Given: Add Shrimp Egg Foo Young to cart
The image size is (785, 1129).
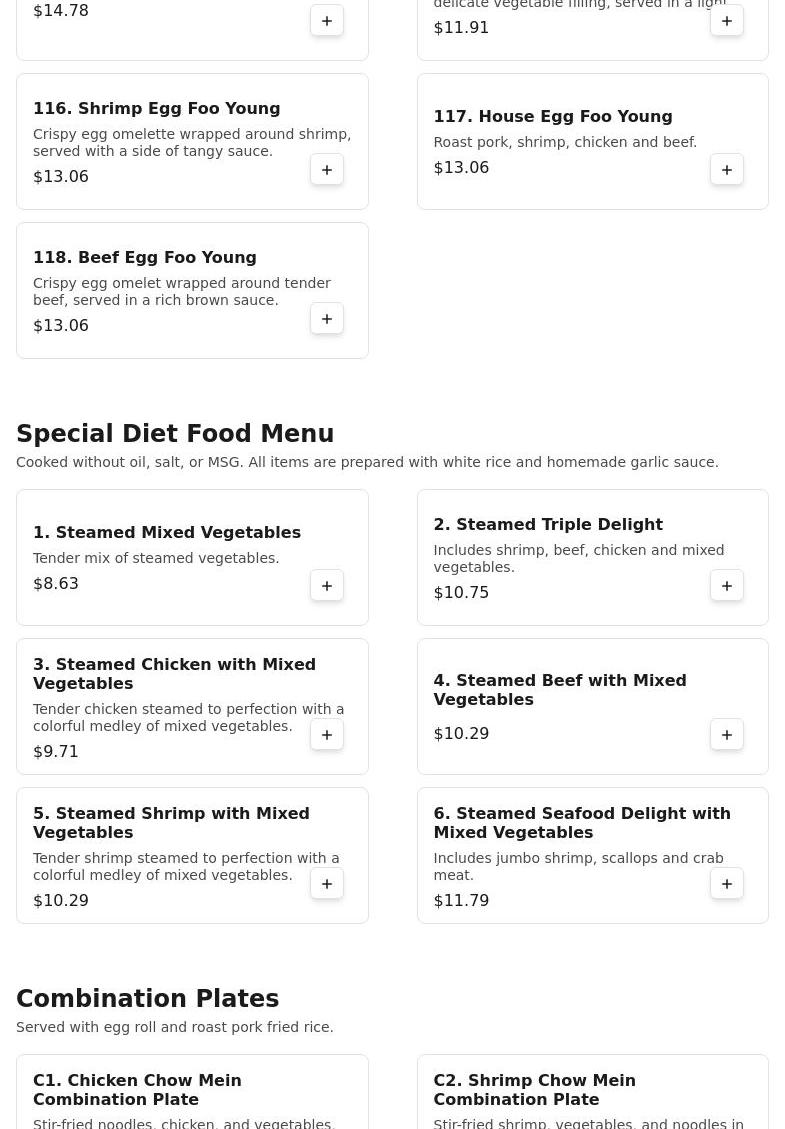Looking at the screenshot, I should click(327, 170).
